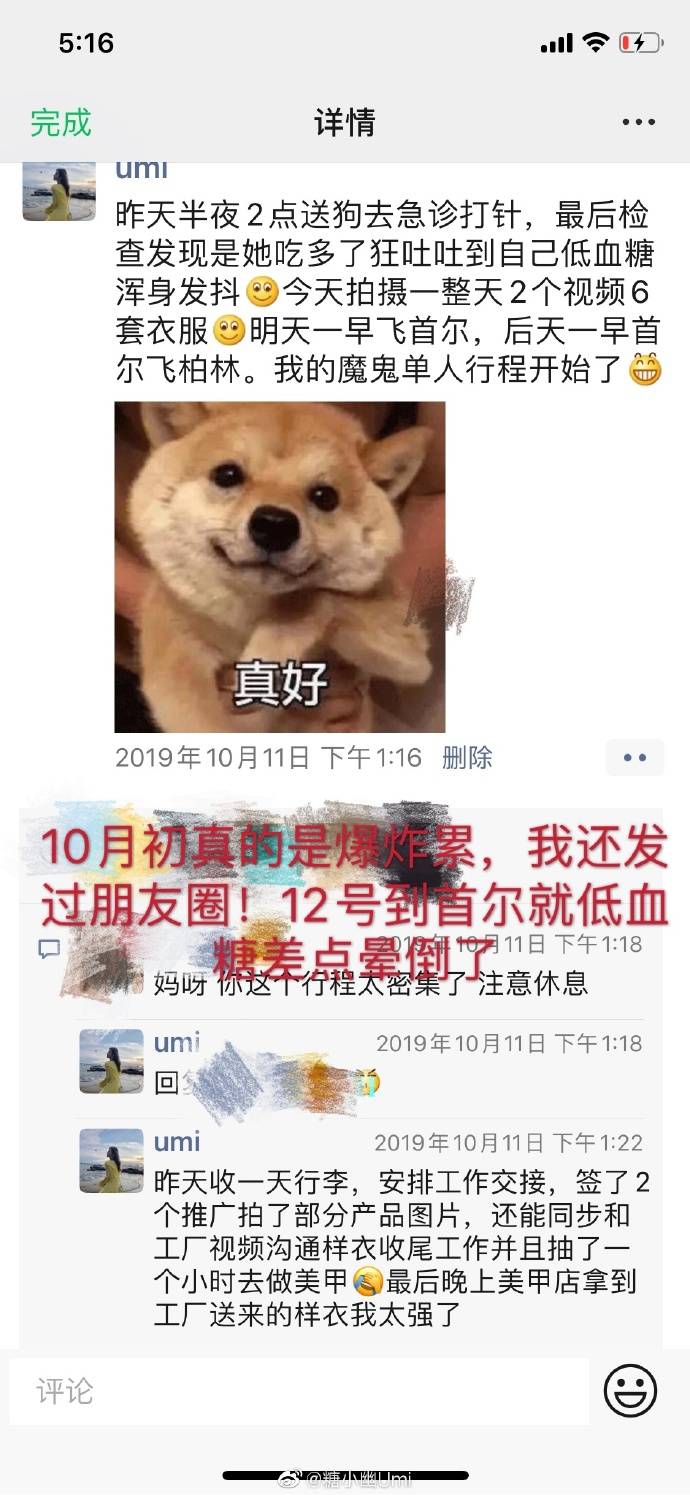
Task: Reply to umi's comment about 收一天行李
Action: pyautogui.click(x=400, y=1247)
